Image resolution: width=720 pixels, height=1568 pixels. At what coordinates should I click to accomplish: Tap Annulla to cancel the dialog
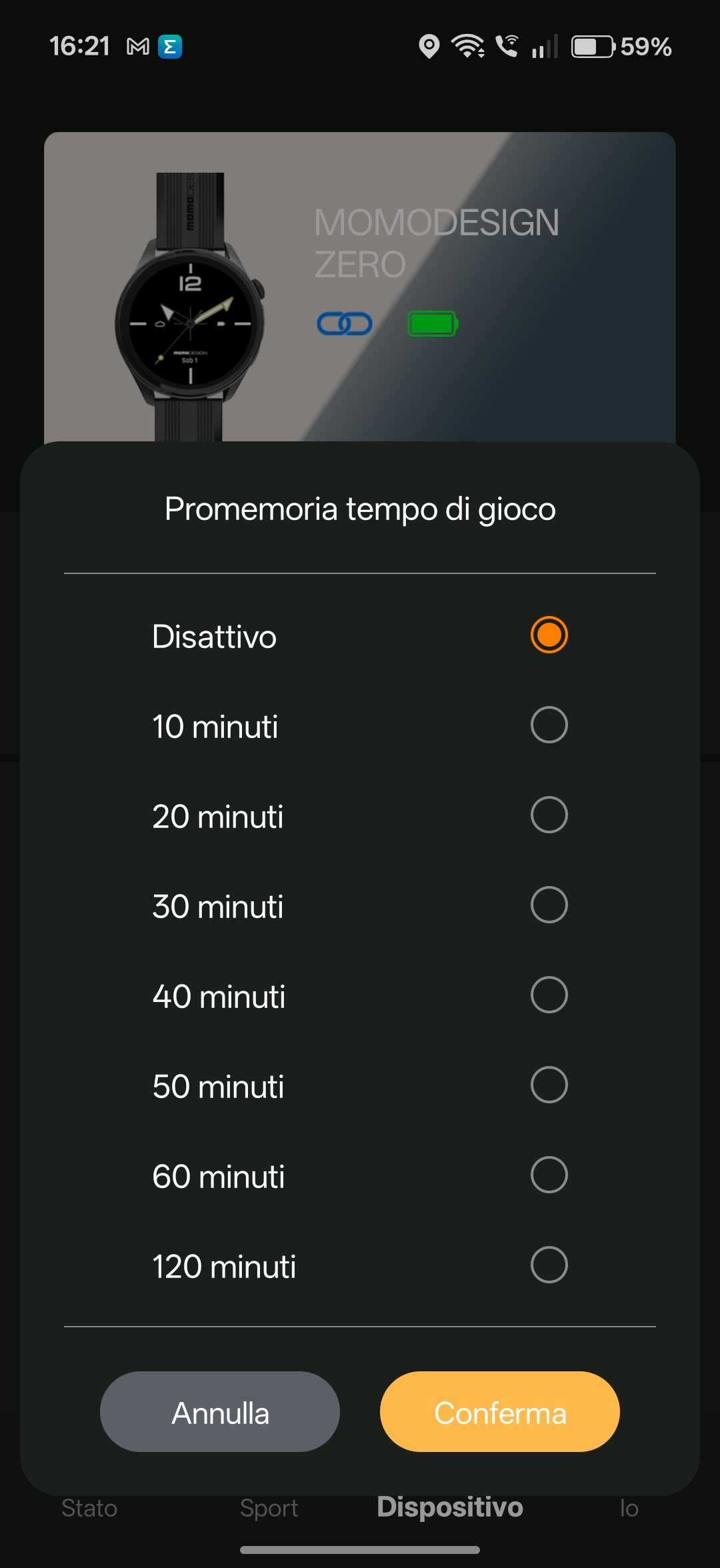(220, 1411)
